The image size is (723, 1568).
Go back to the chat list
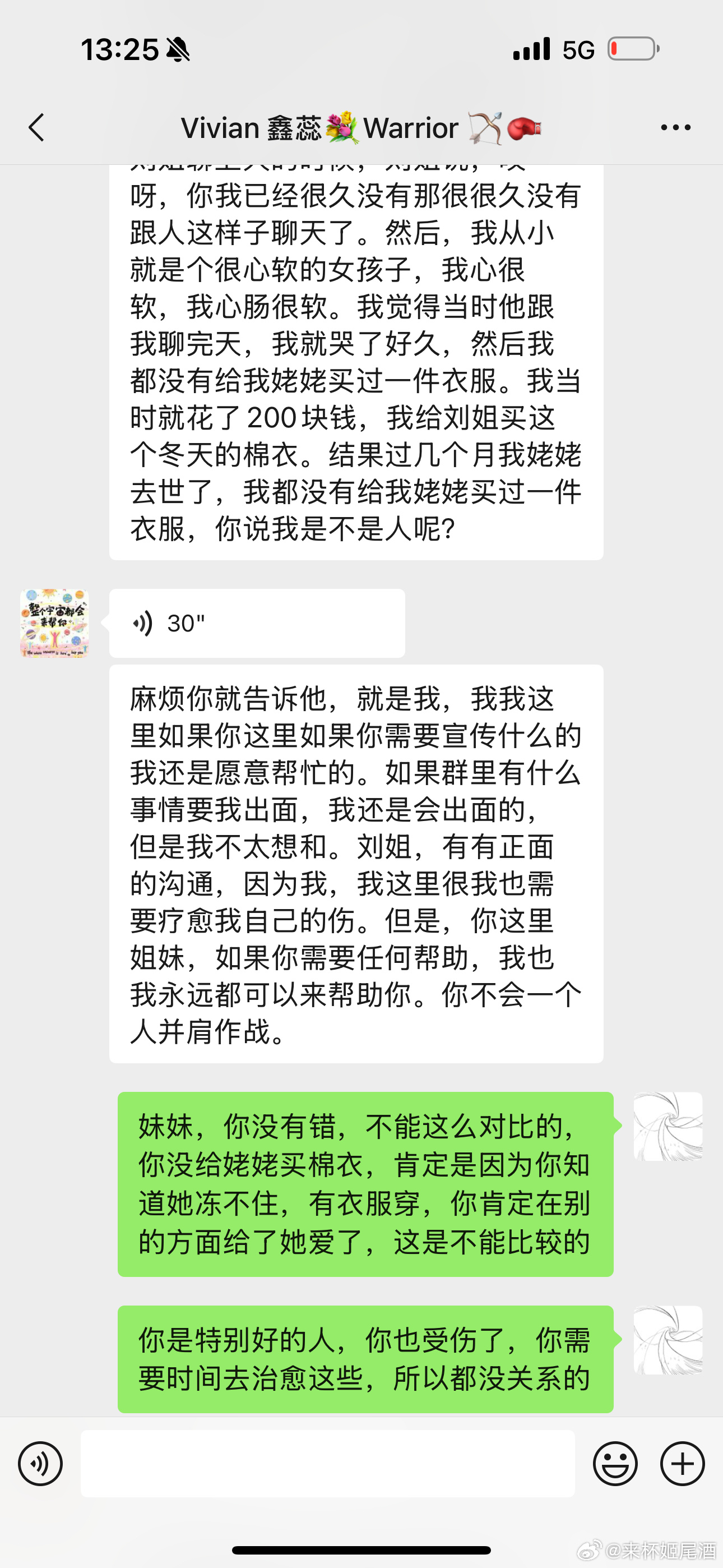[36, 128]
